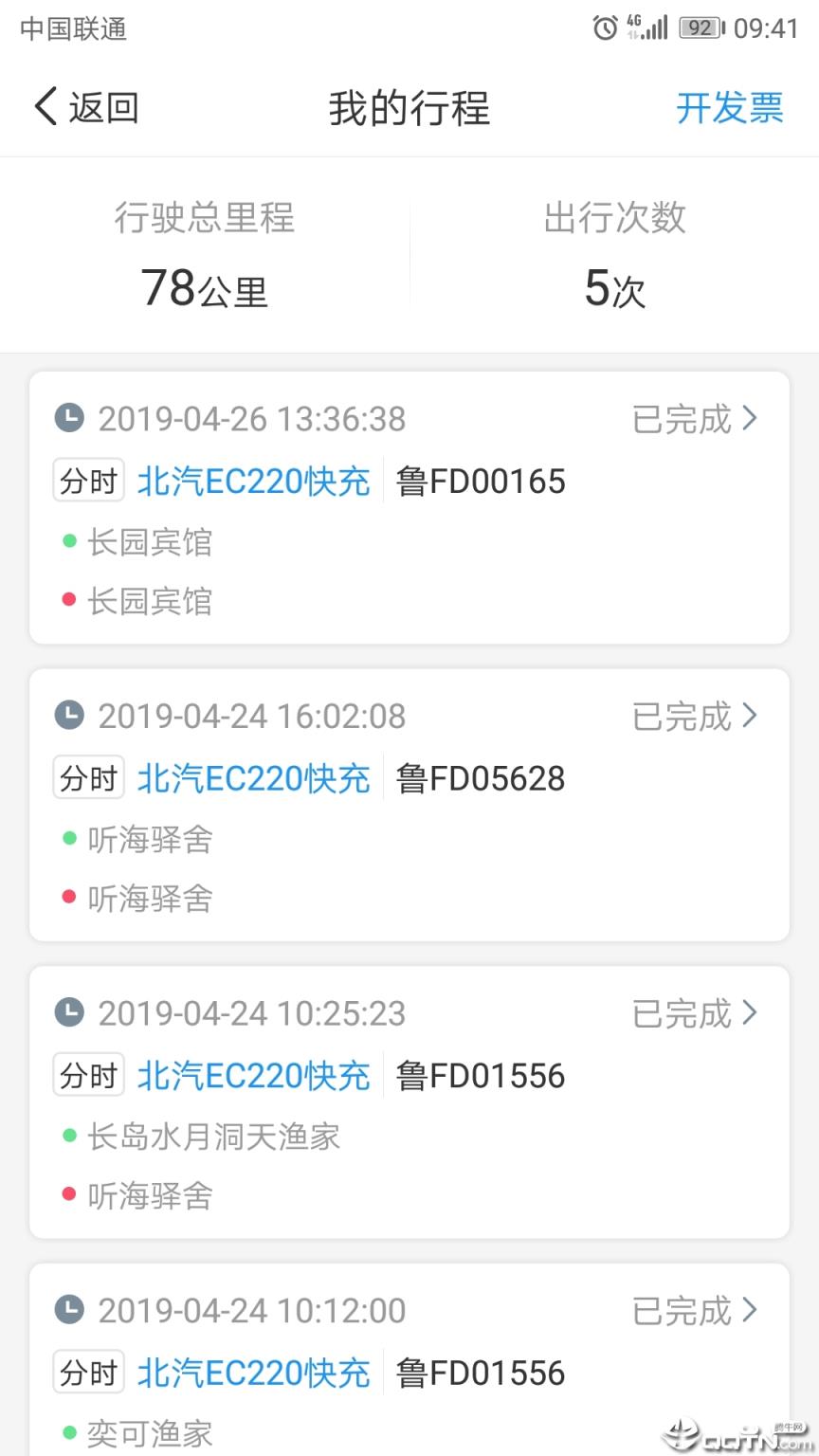The width and height of the screenshot is (819, 1456).
Task: Click the clock icon beside 2019-04-24 10:12:00
Action: point(67,1310)
